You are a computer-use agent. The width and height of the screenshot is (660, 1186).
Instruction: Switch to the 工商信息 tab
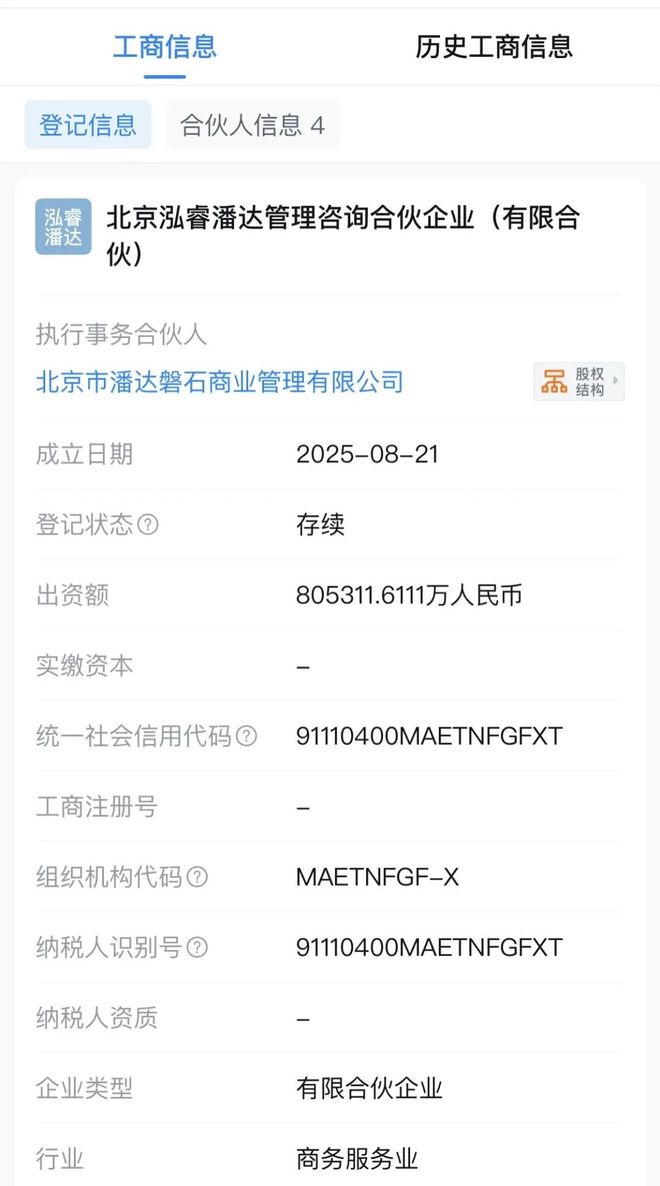[x=164, y=46]
